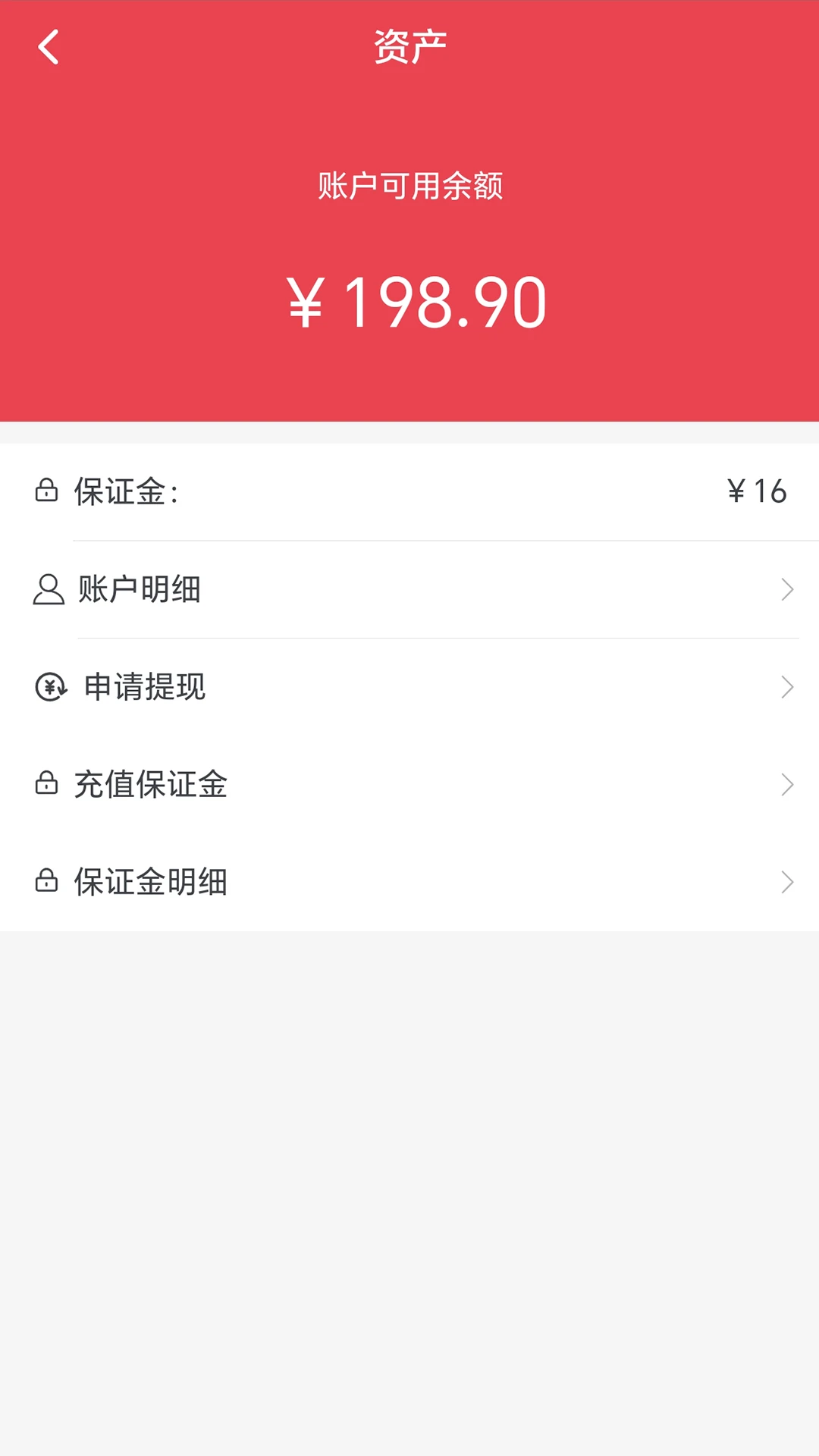
Task: Click the chevron on the 保证金明细 row
Action: [x=786, y=882]
